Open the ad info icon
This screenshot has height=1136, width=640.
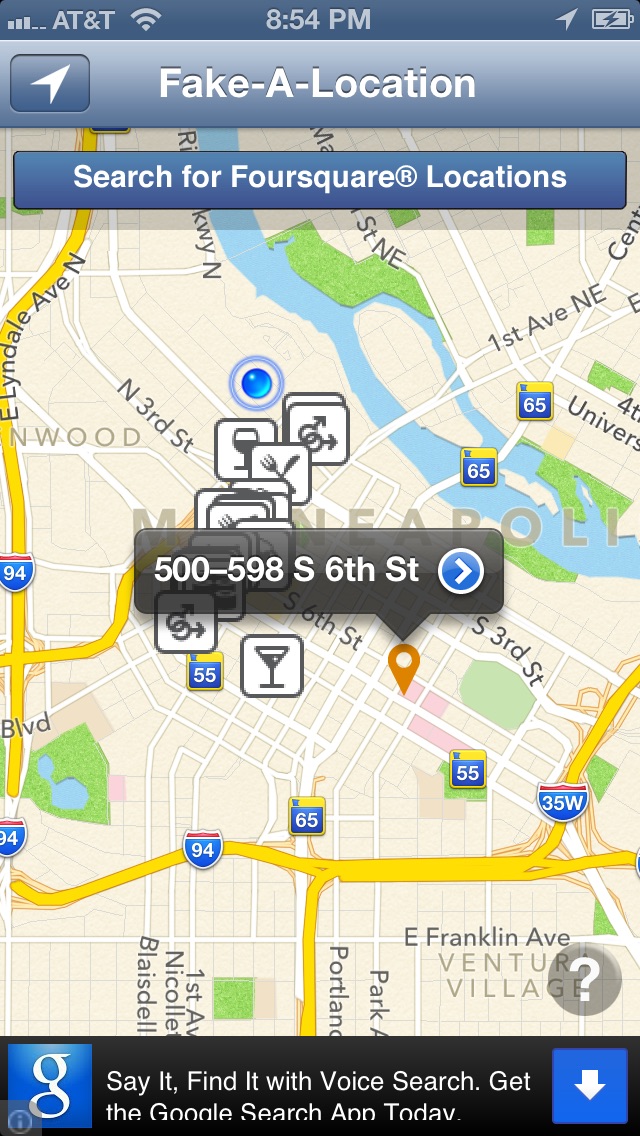(18, 1122)
